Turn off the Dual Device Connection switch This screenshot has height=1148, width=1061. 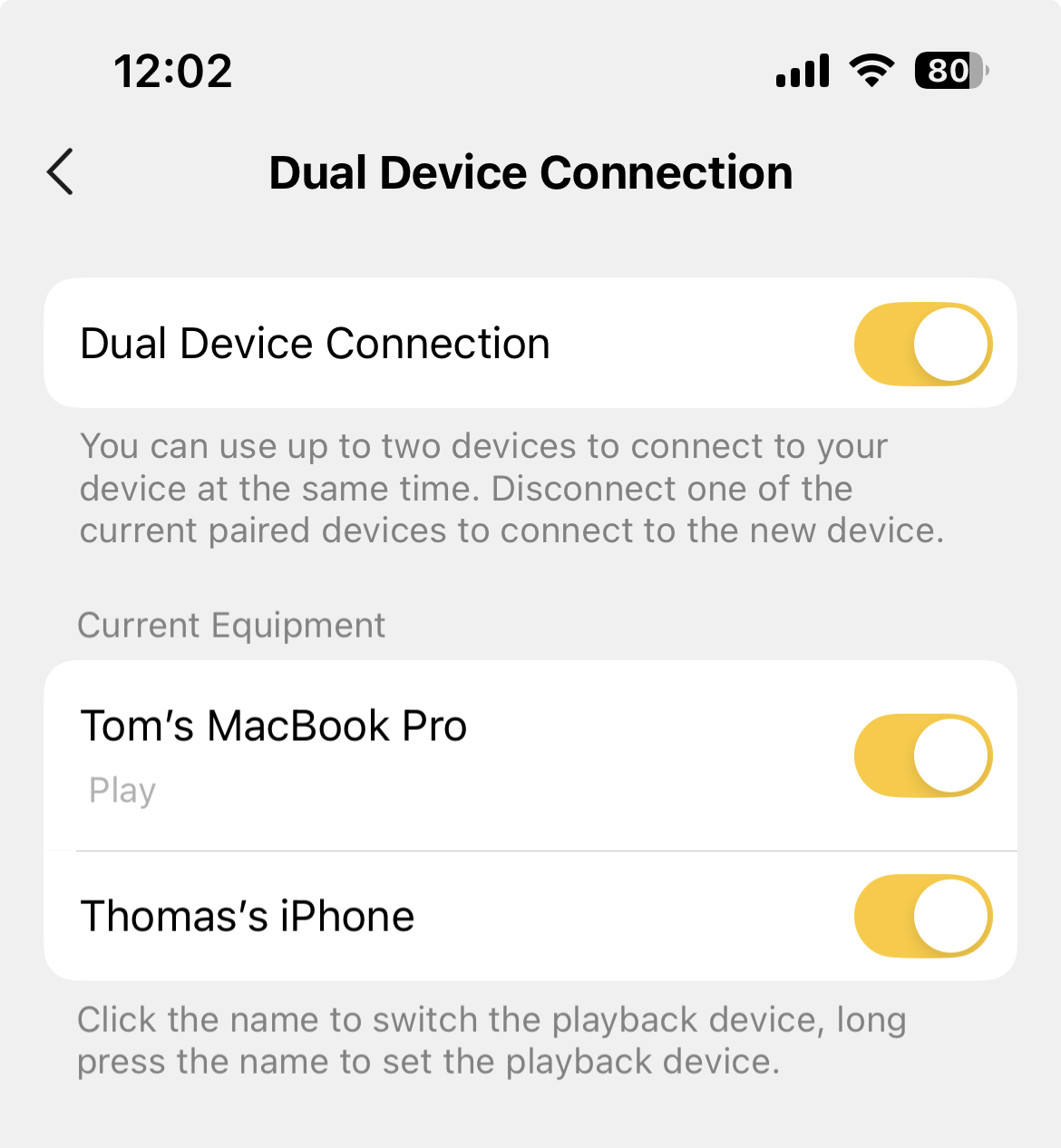(922, 345)
